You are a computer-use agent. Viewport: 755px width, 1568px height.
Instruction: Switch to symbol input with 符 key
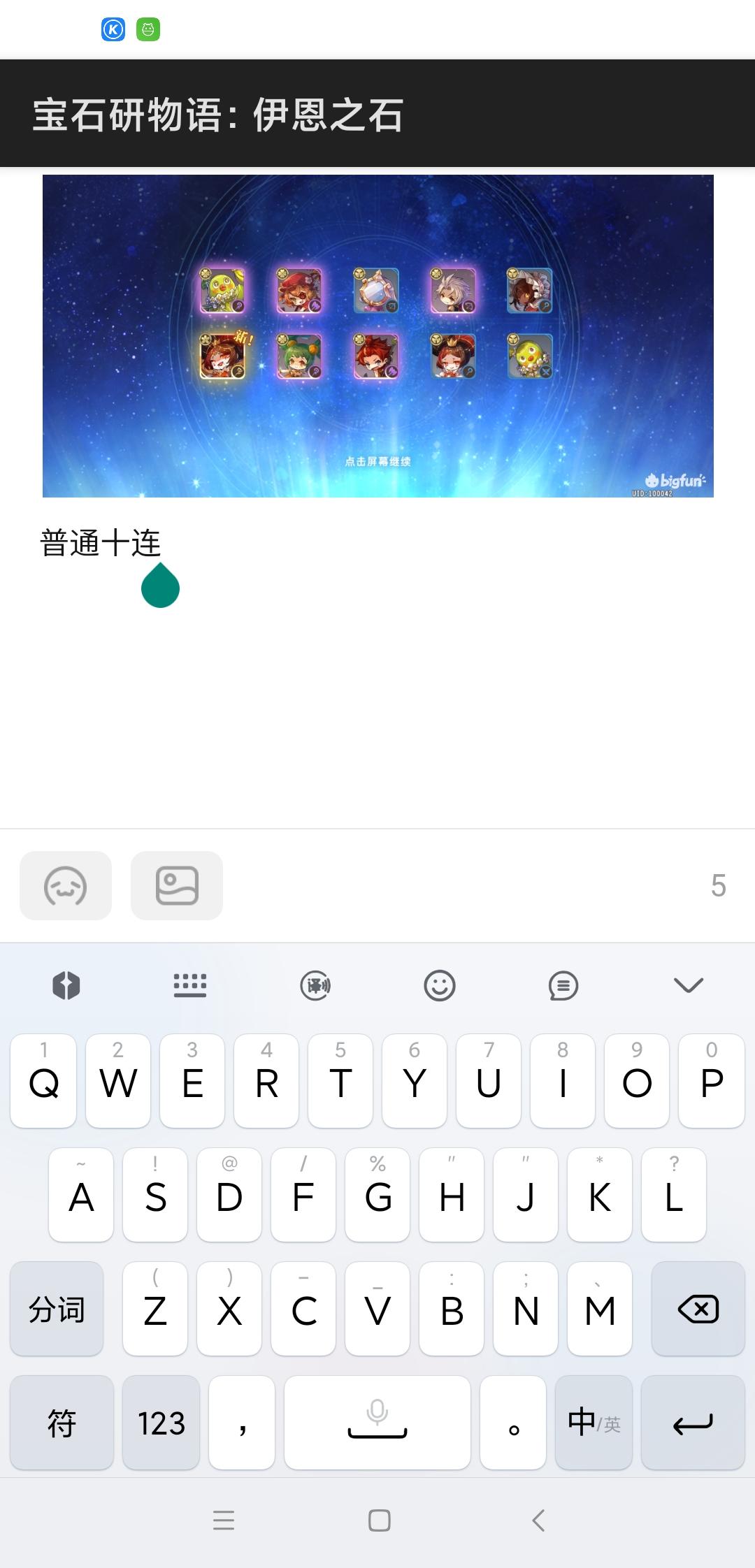coord(62,1423)
